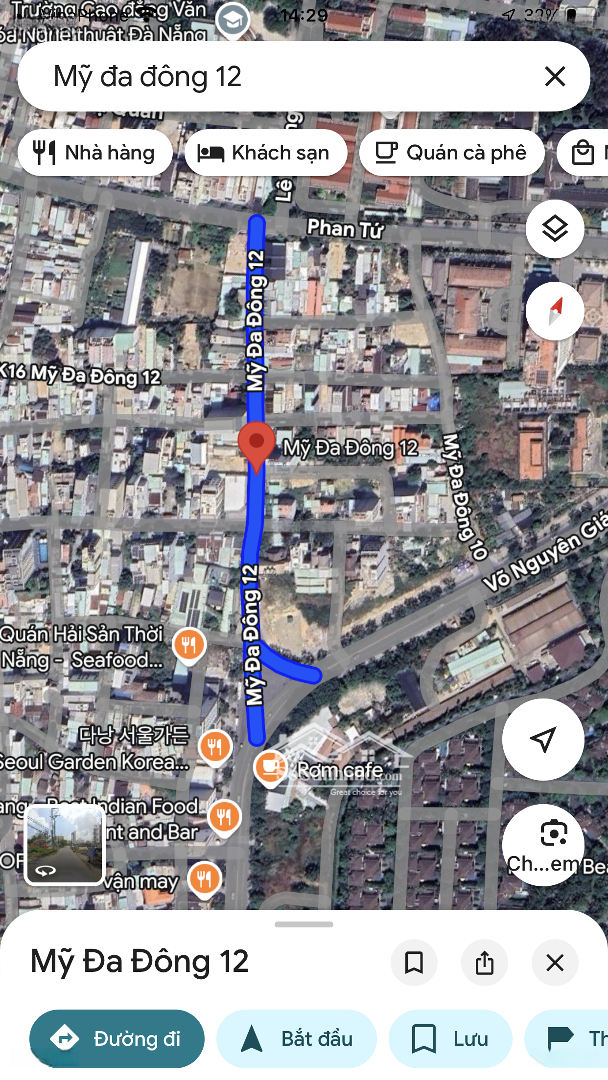This screenshot has height=1080, width=608.
Task: Select the Seoul Garden Korea restaurant pin
Action: click(x=213, y=746)
